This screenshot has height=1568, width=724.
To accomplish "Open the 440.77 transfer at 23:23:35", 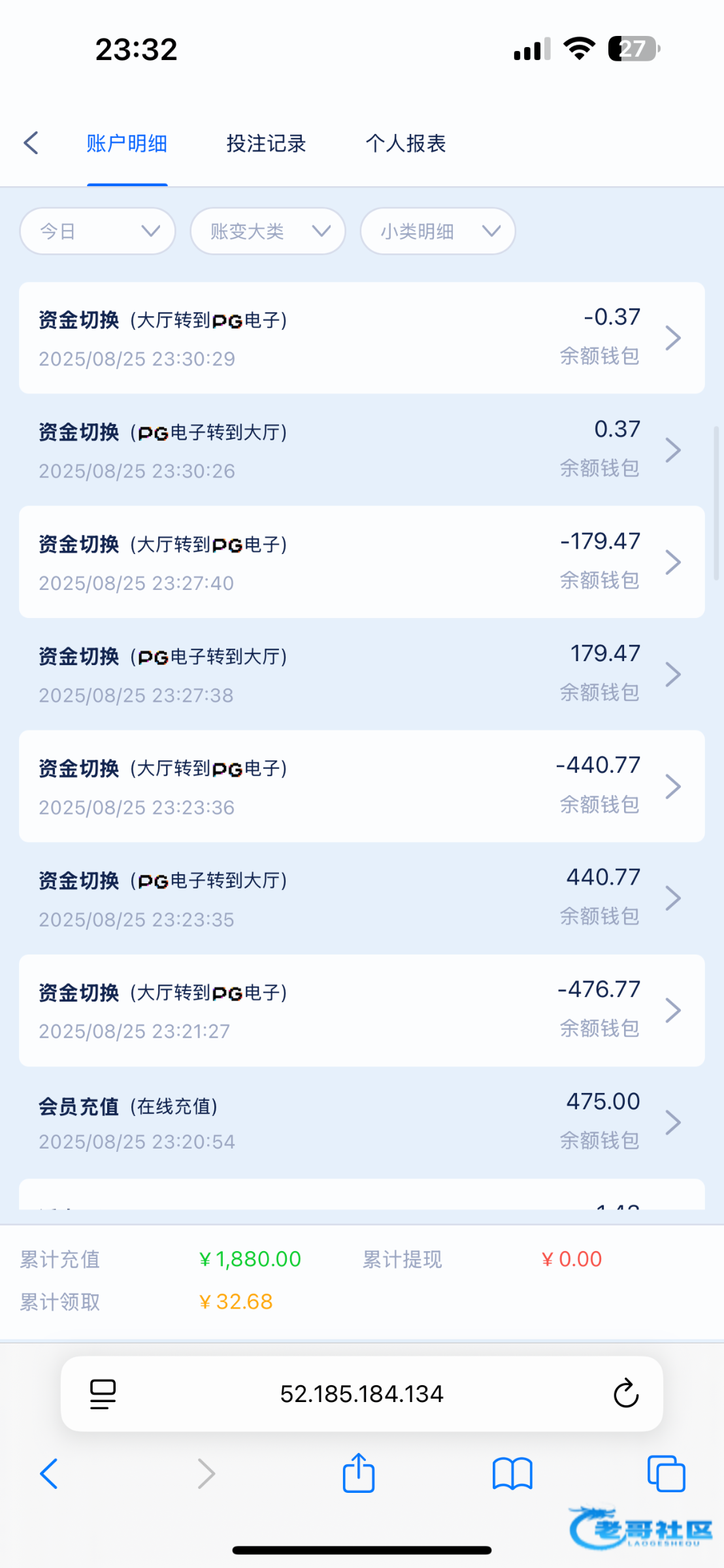I will click(x=362, y=898).
